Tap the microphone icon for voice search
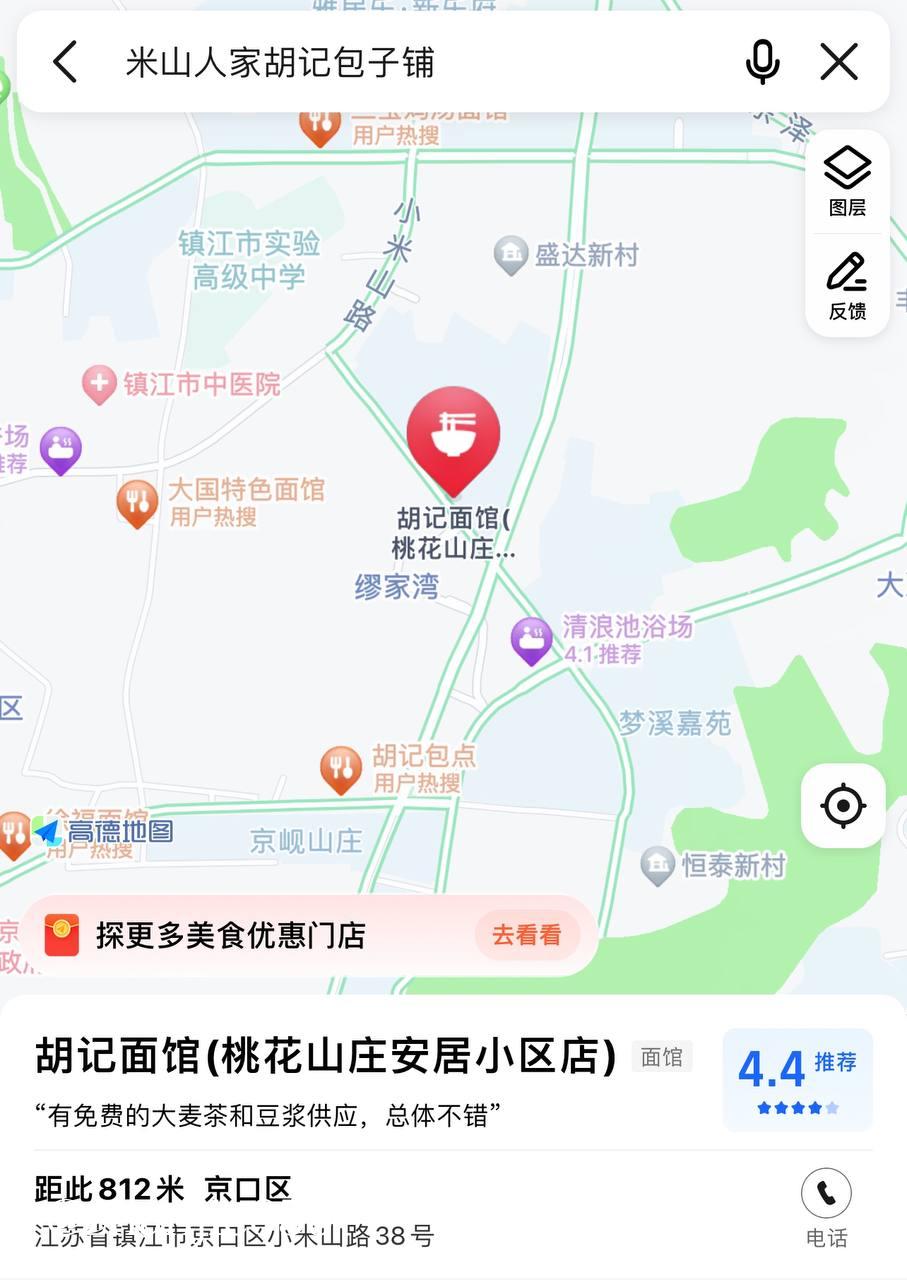This screenshot has height=1280, width=907. click(762, 62)
